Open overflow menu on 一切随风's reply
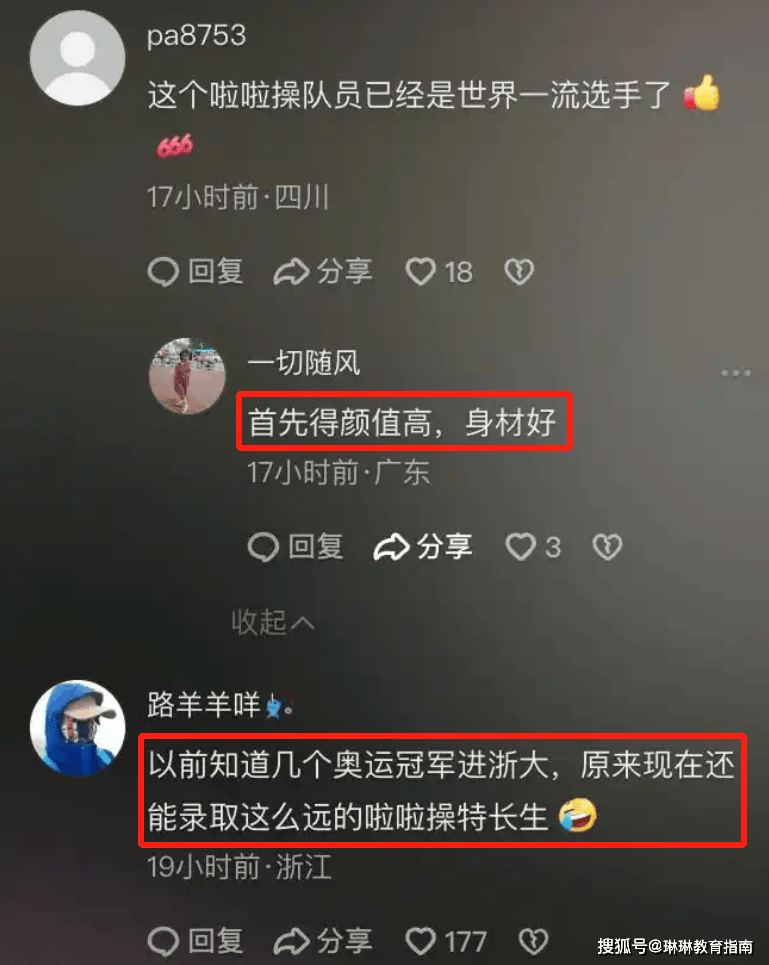Image resolution: width=769 pixels, height=965 pixels. click(x=735, y=373)
